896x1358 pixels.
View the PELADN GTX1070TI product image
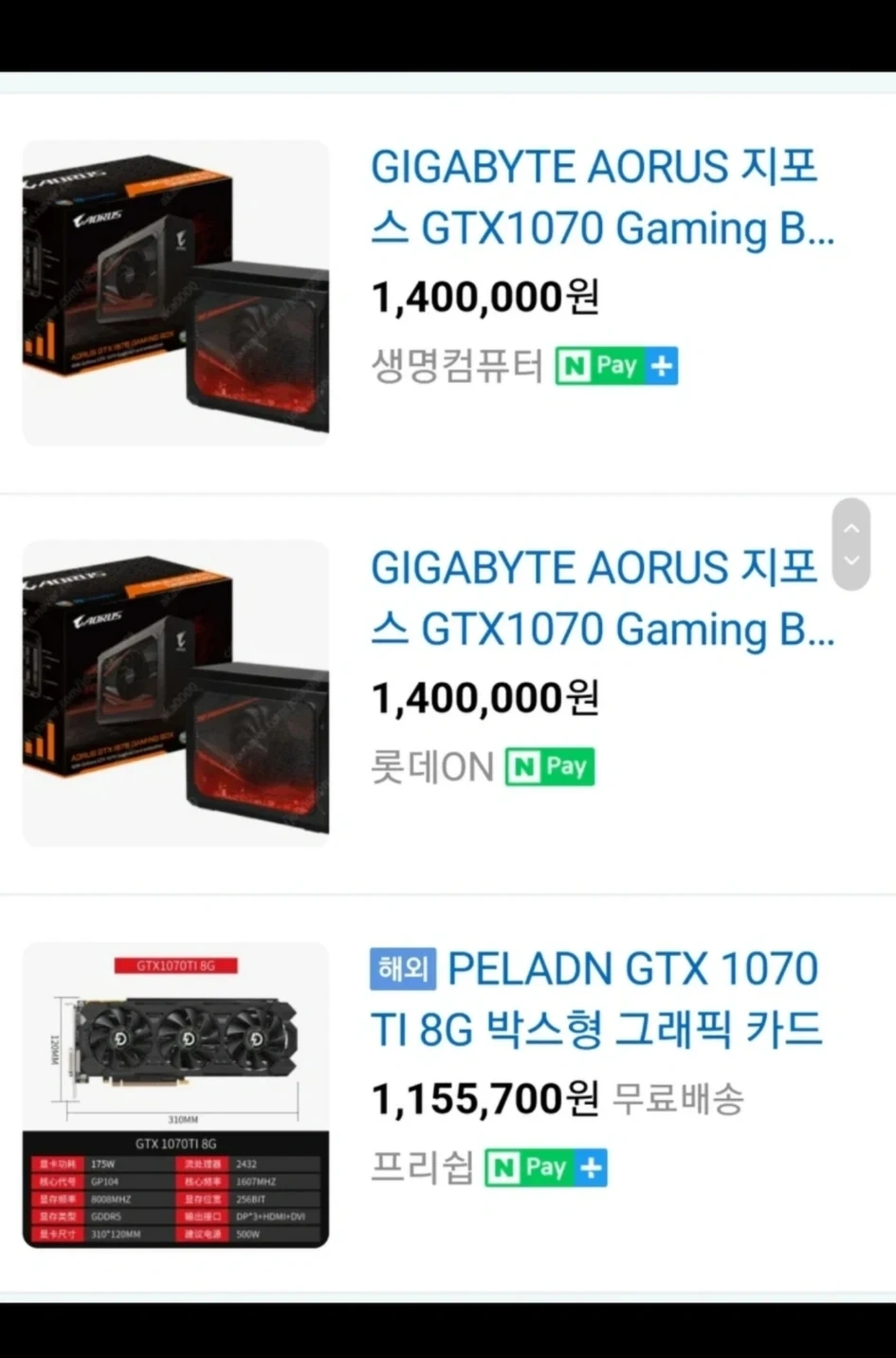tap(175, 1094)
